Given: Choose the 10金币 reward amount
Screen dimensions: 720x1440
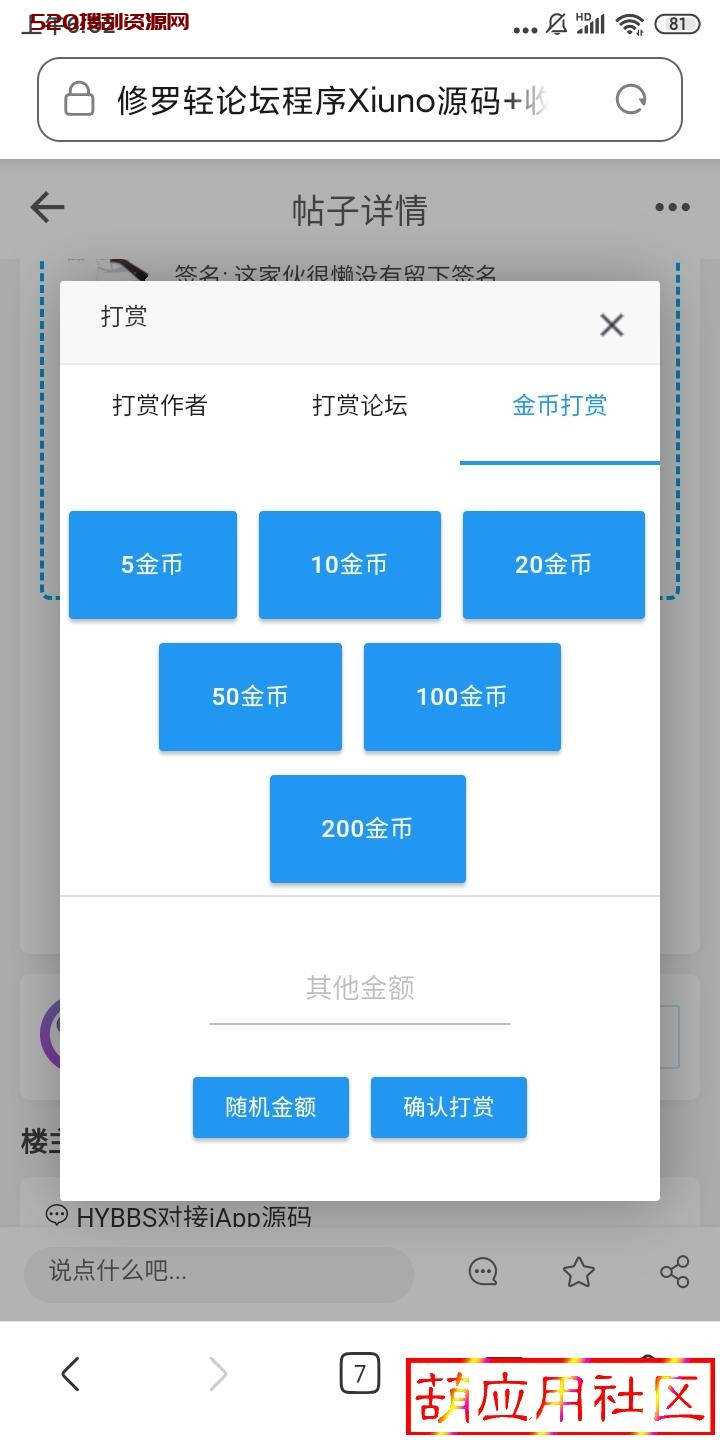Looking at the screenshot, I should pos(349,565).
